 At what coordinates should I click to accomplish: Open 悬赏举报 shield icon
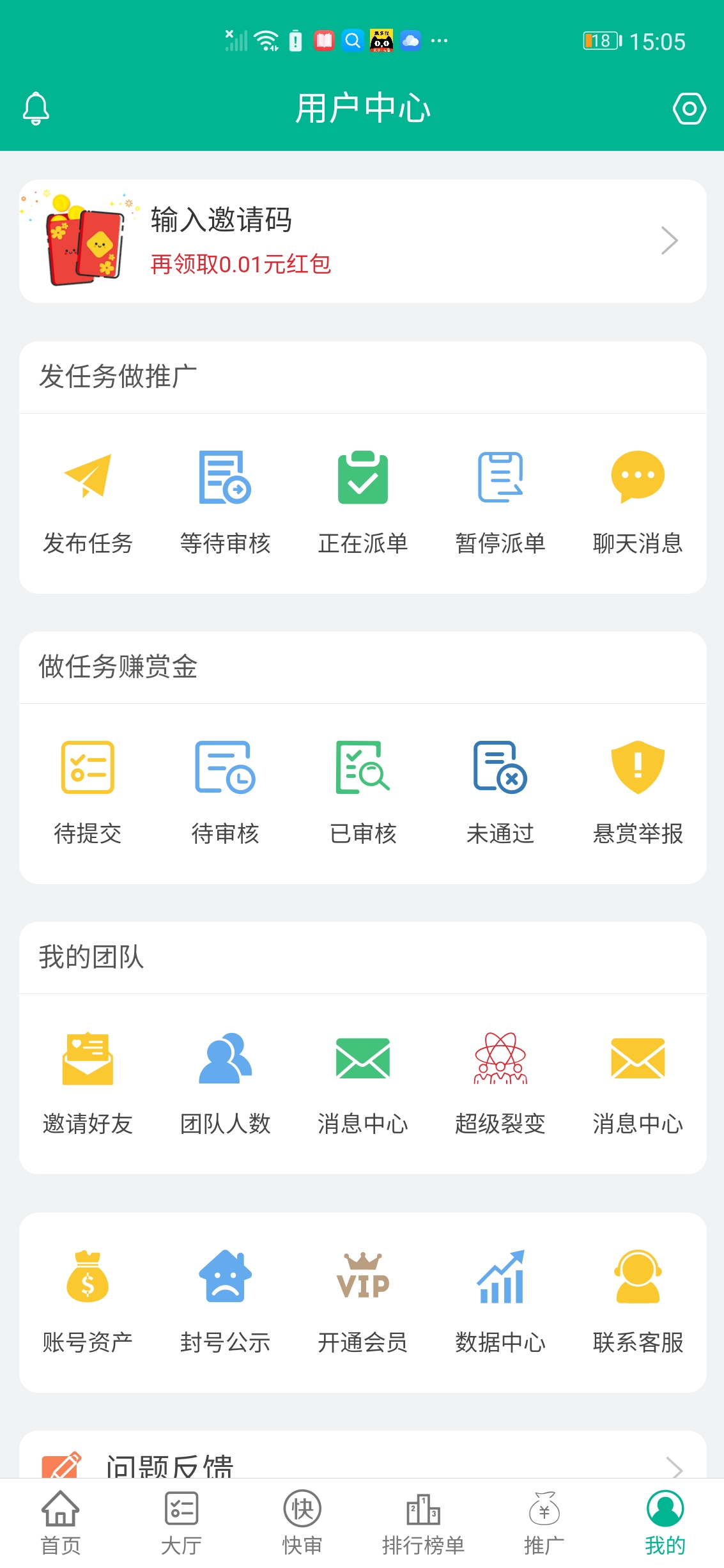(x=638, y=770)
